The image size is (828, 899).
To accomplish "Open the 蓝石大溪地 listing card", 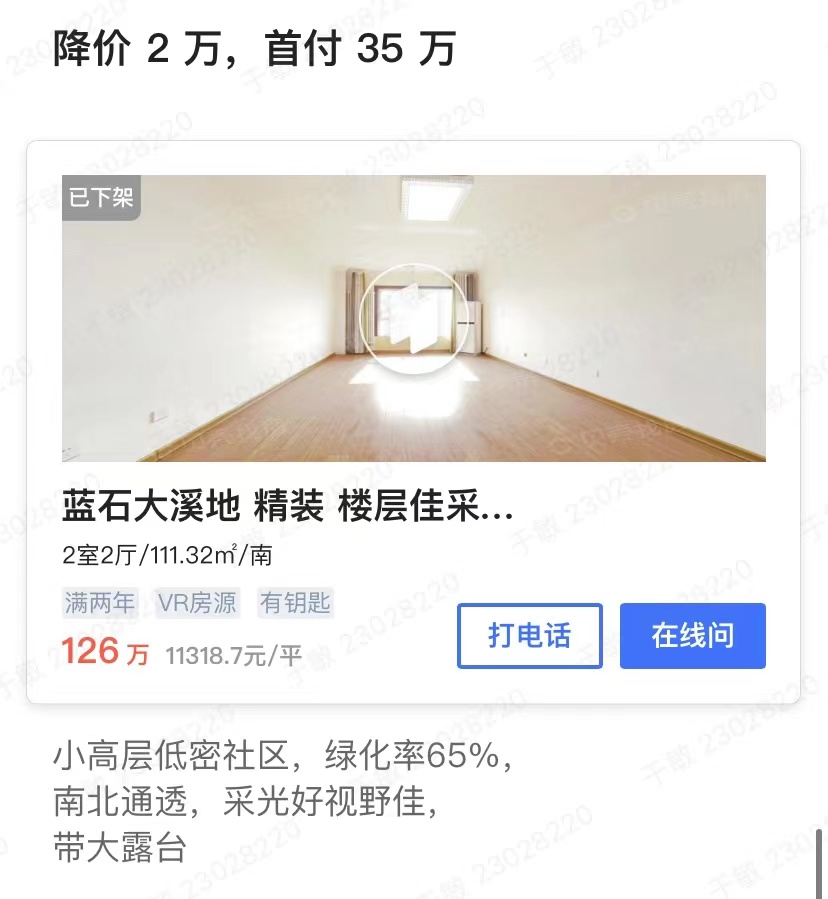I will [x=288, y=507].
